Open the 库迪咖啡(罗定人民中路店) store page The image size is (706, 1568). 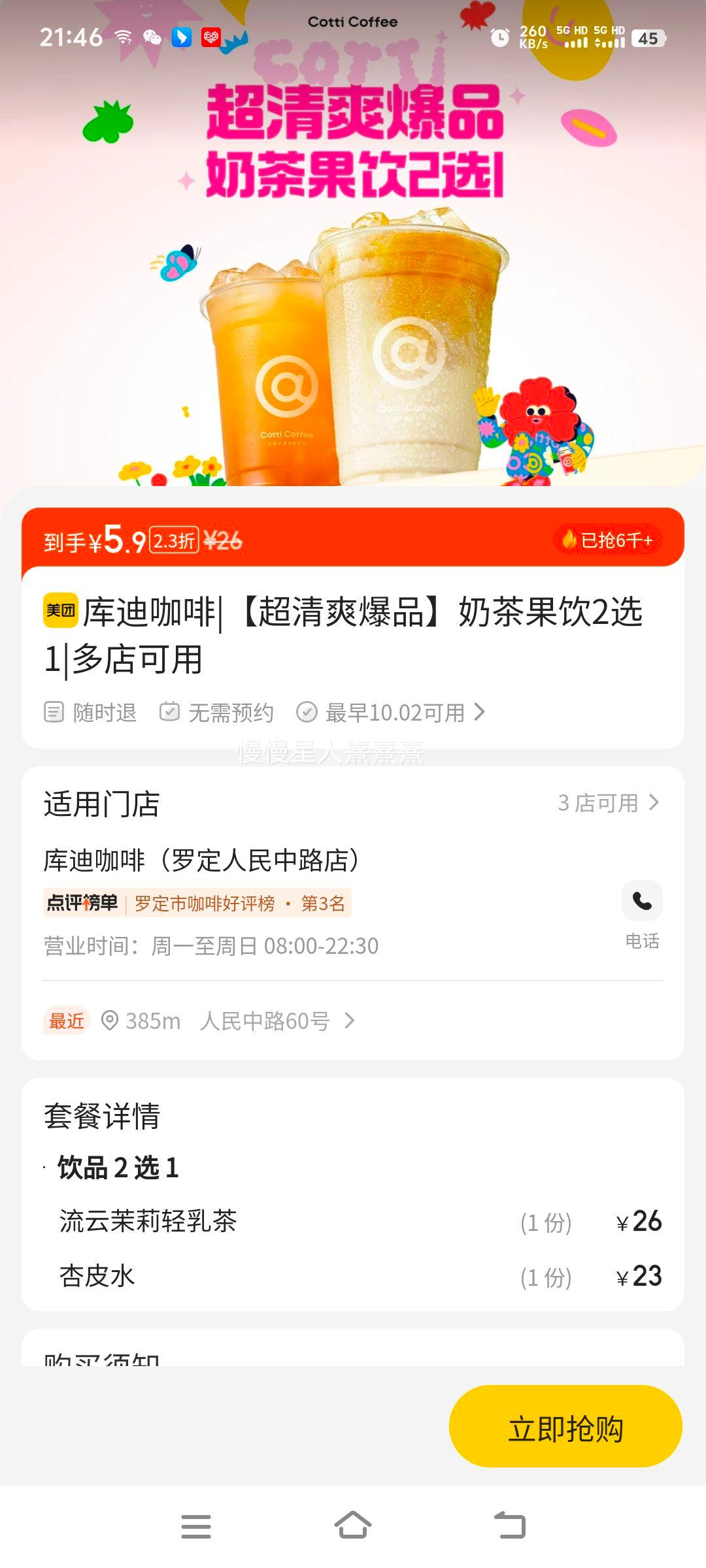(x=201, y=860)
